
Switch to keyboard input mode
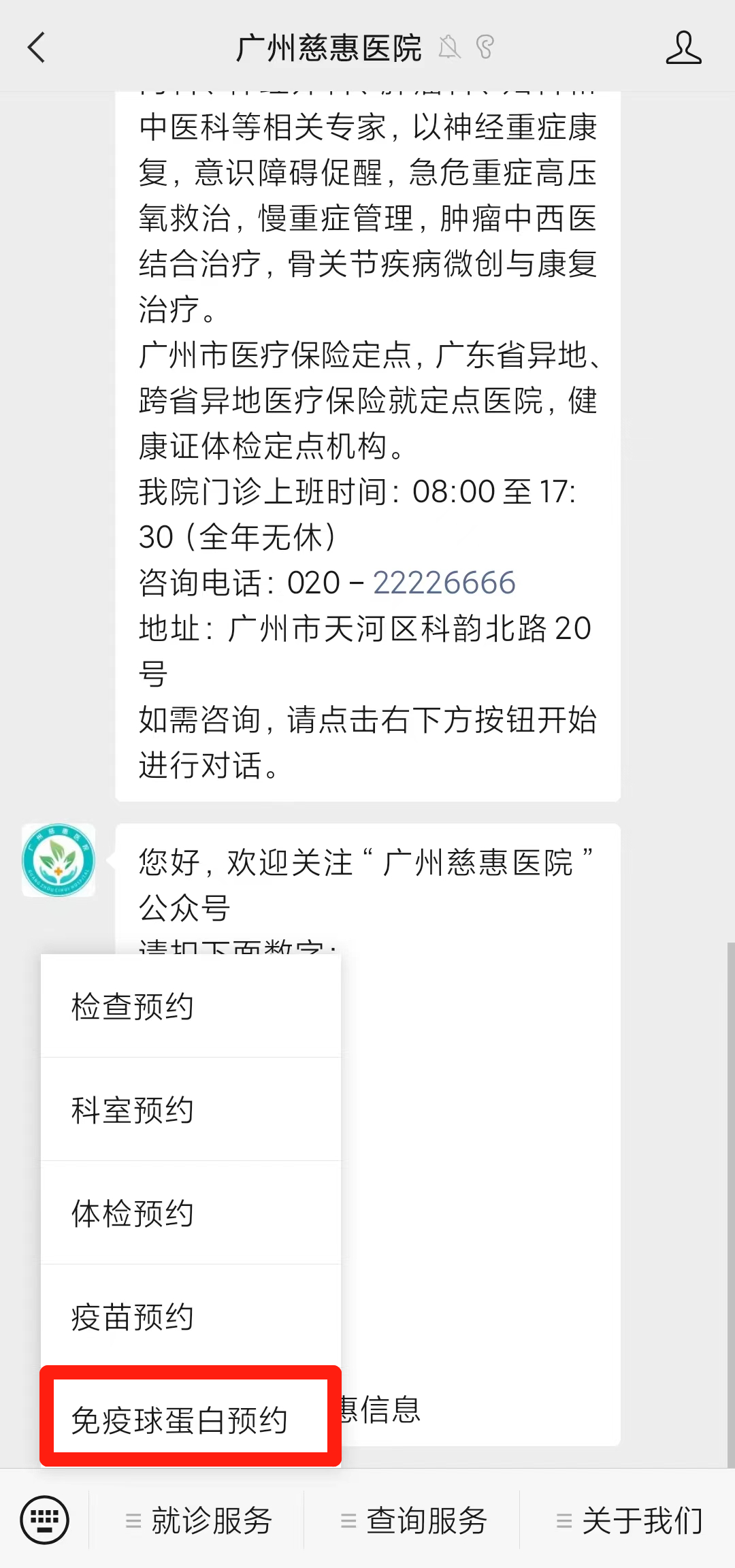(45, 1520)
